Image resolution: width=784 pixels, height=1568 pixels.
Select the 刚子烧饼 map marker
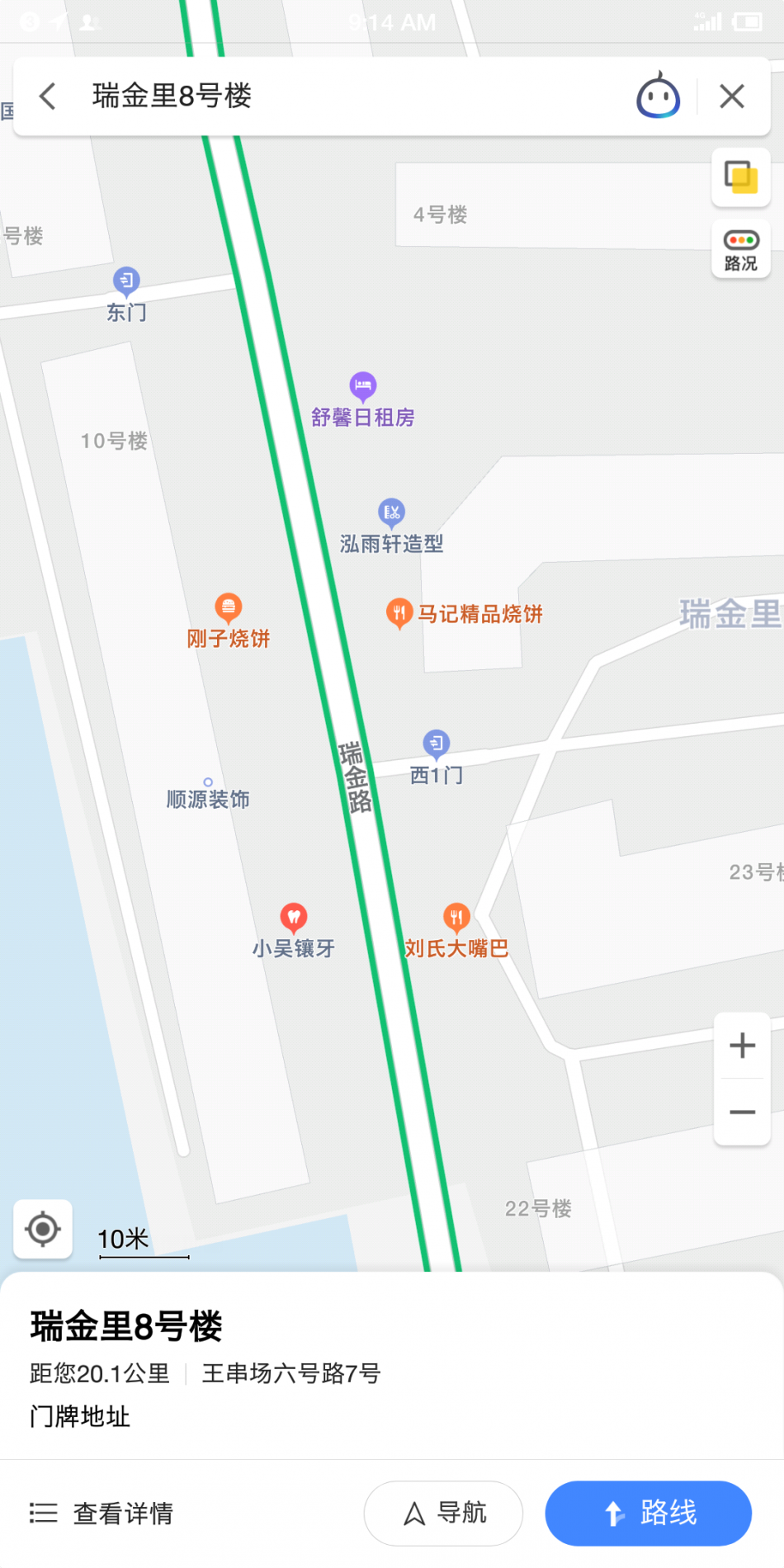(x=229, y=609)
